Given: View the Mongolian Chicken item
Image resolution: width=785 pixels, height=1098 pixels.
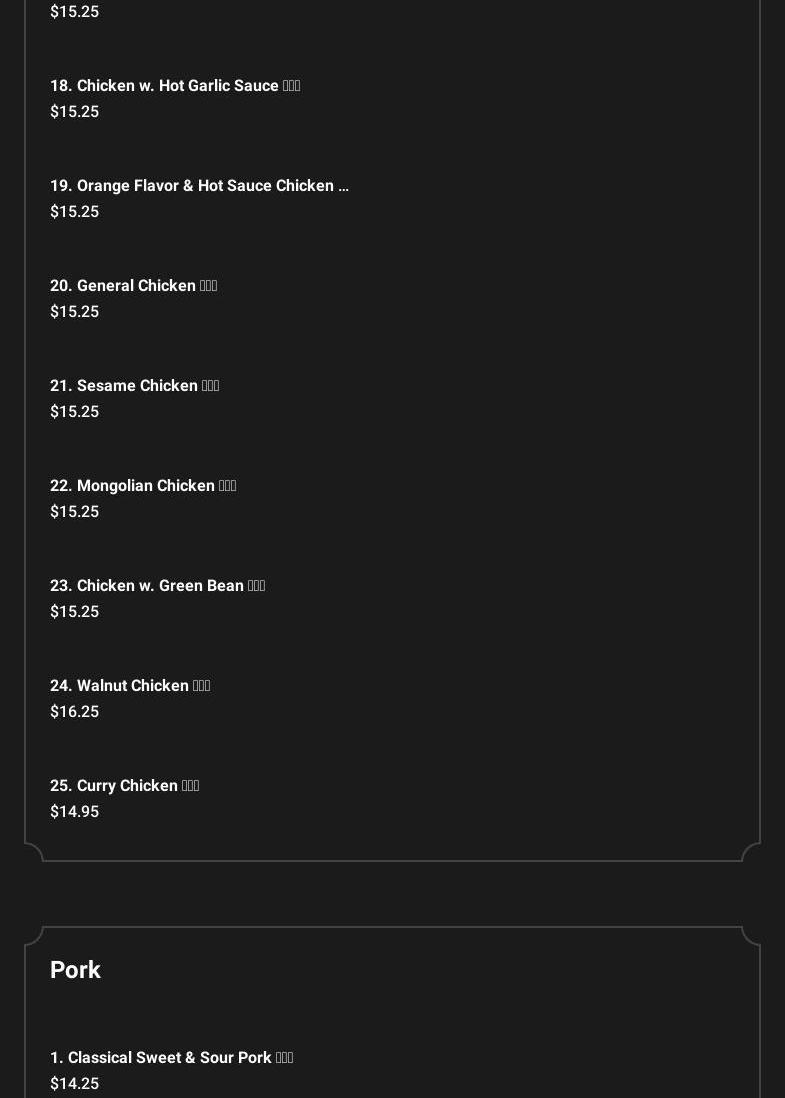Looking at the screenshot, I should [x=143, y=486].
